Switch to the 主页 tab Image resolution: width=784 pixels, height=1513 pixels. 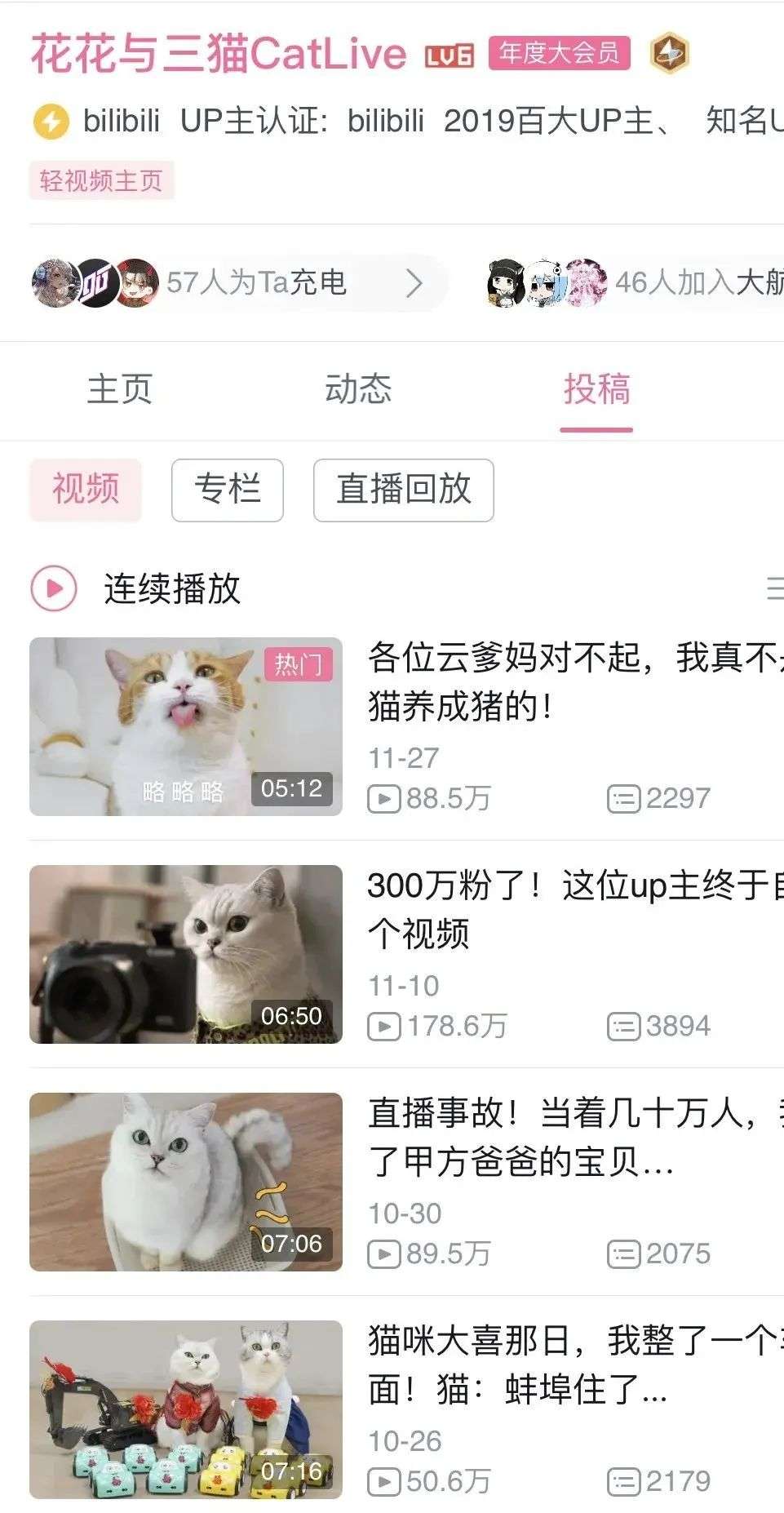tap(120, 389)
